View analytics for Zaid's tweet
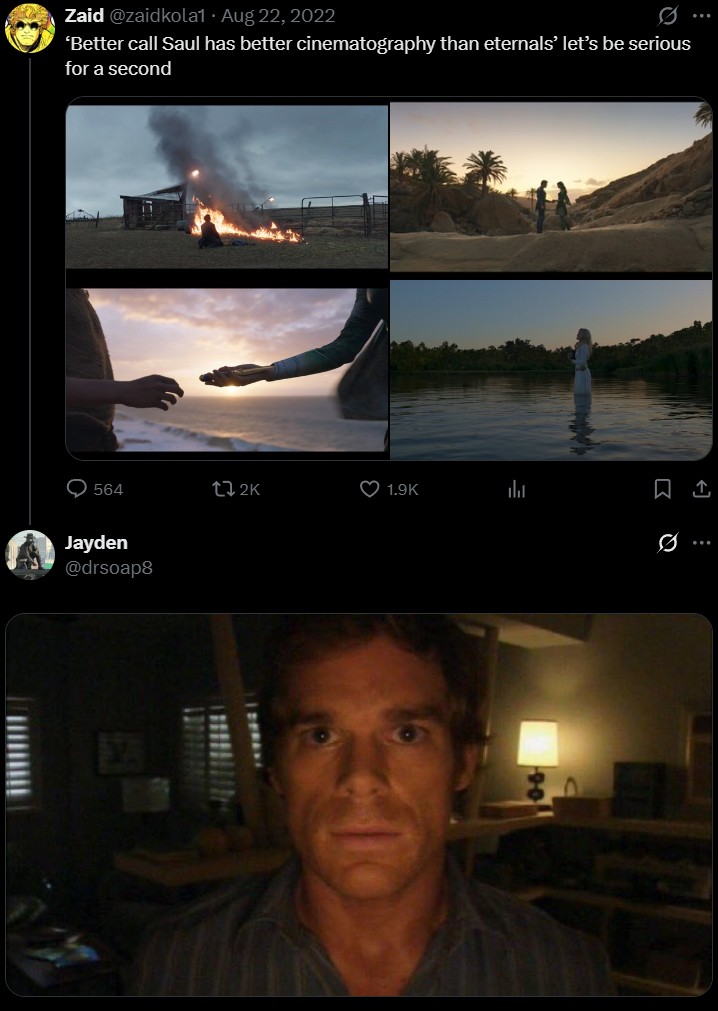The width and height of the screenshot is (718, 1011). point(517,489)
